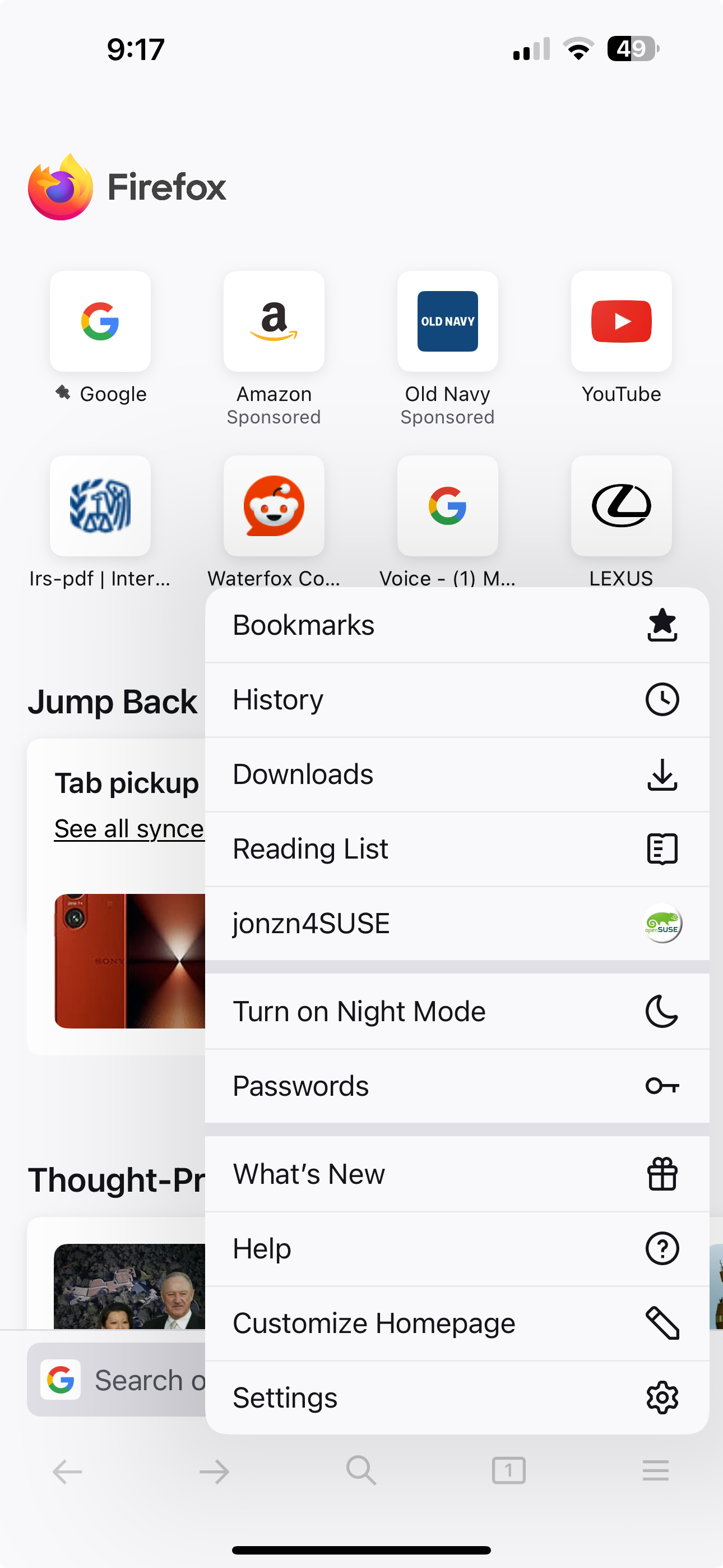Open the Irs-pdf shortcut tile
This screenshot has height=1568, width=723.
click(x=100, y=506)
